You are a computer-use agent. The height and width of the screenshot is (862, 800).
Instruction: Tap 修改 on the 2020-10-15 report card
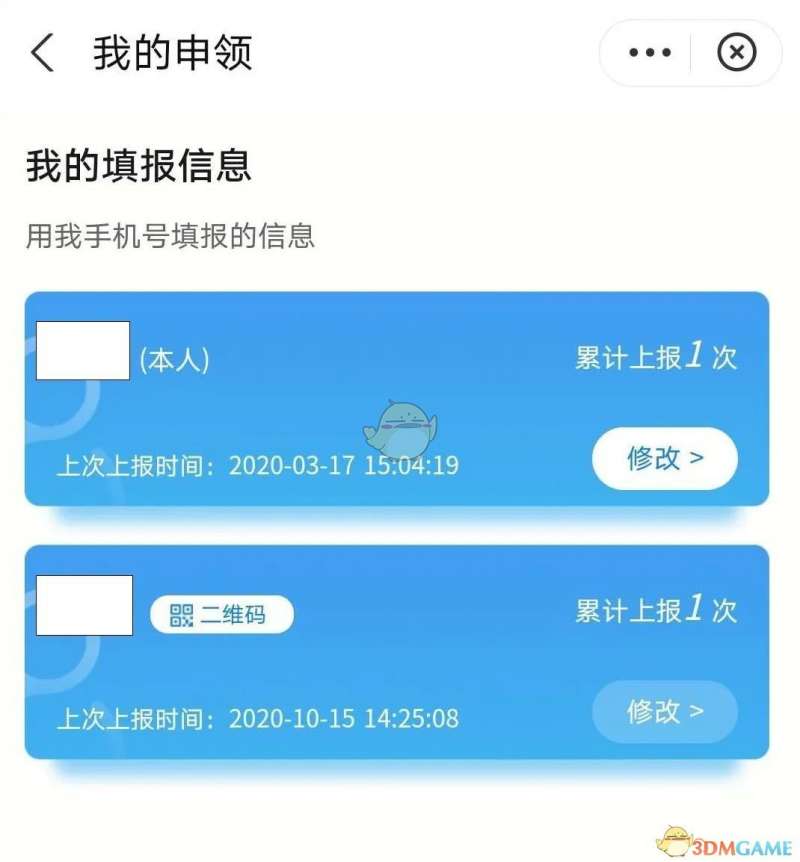click(x=665, y=712)
